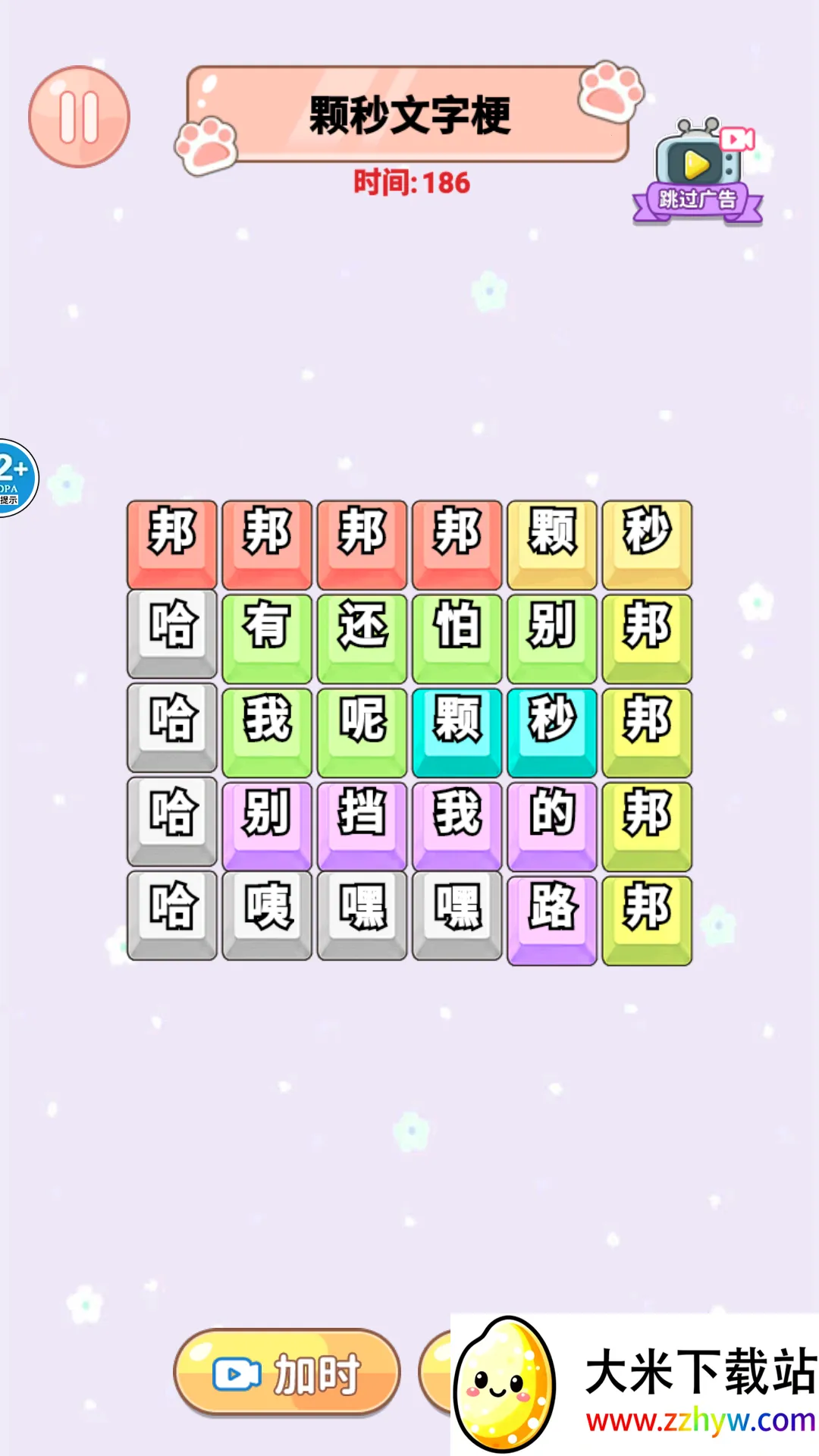Pause the game
The image size is (819, 1456).
click(80, 117)
